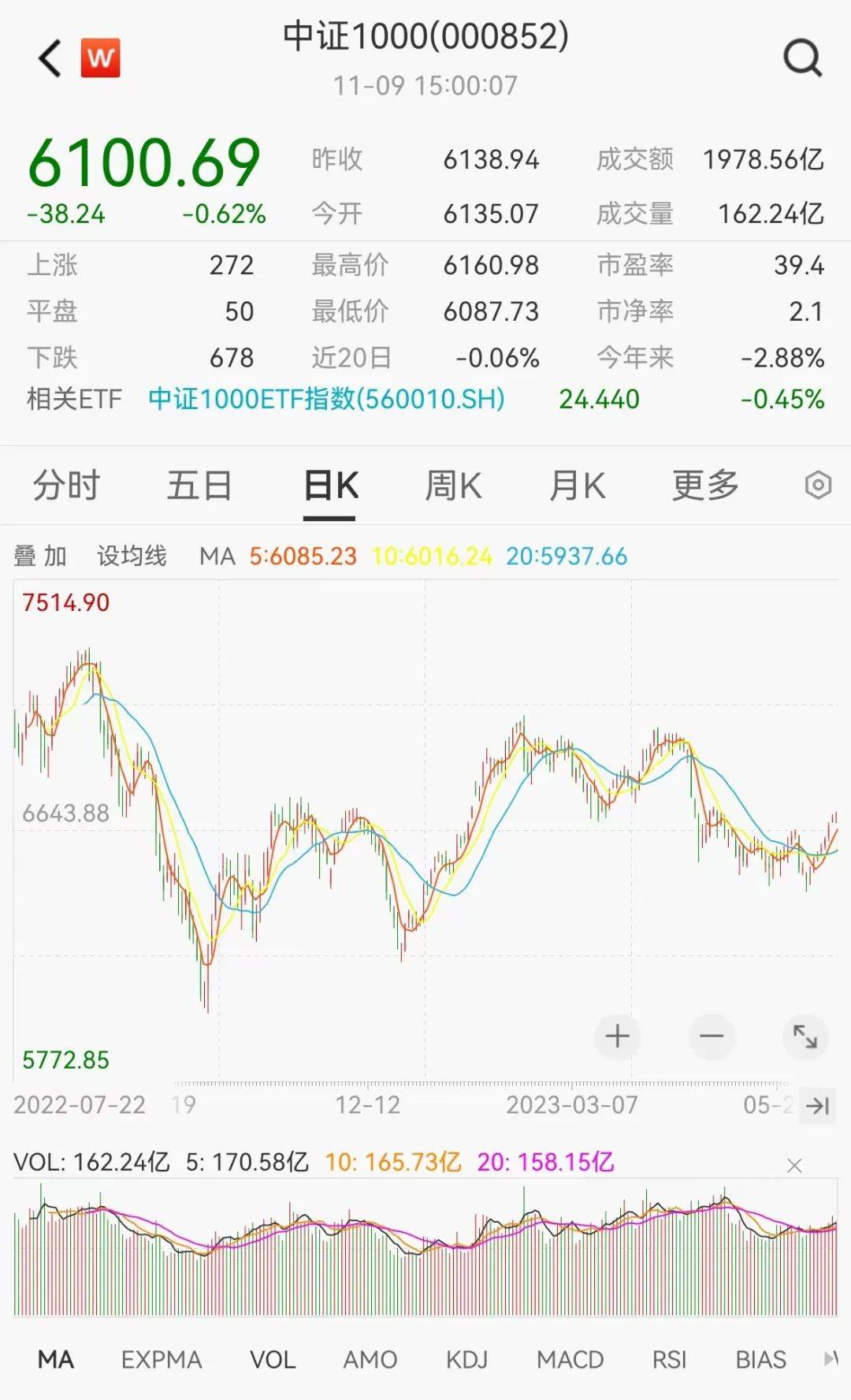851x1400 pixels.
Task: Open chart settings hexagon icon
Action: [x=818, y=485]
